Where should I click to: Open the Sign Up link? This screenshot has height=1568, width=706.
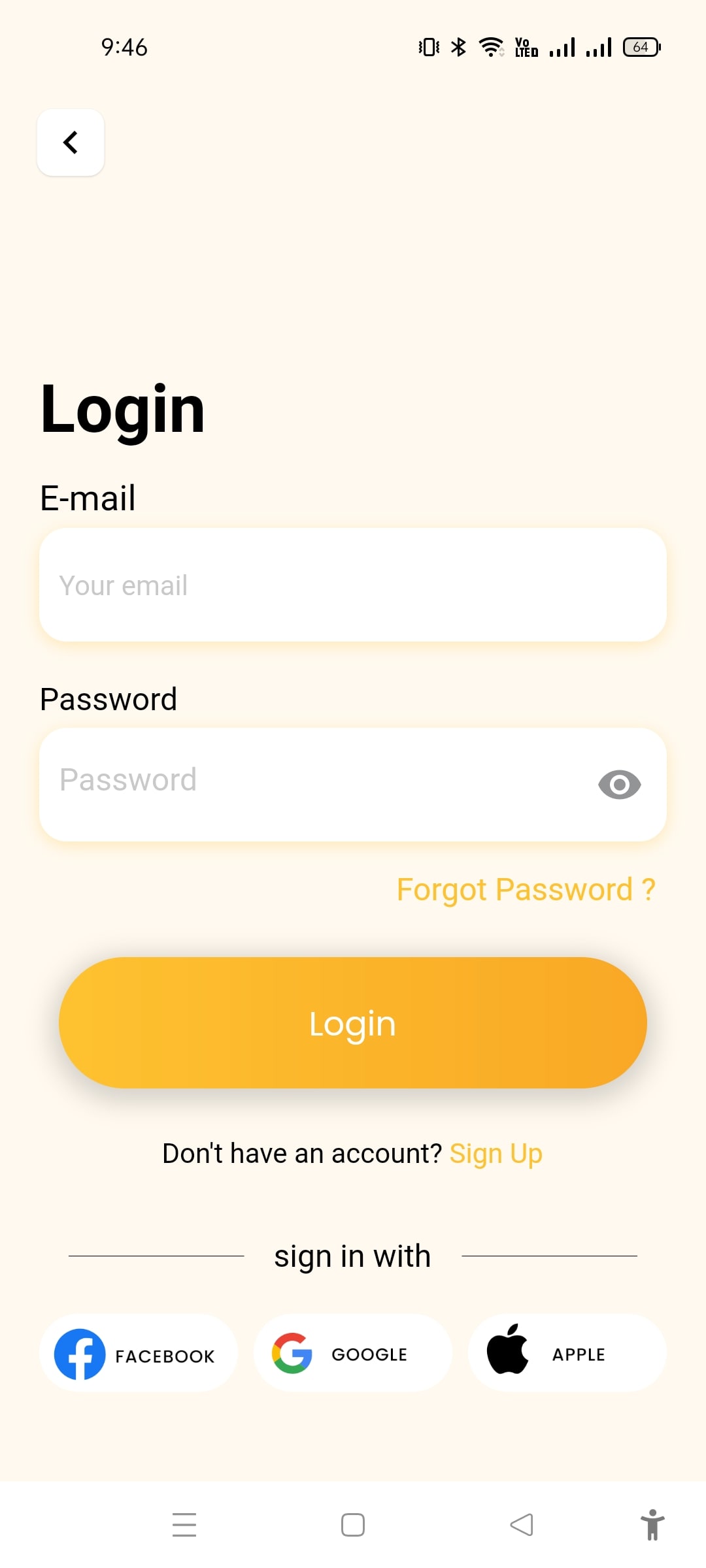(x=496, y=1154)
